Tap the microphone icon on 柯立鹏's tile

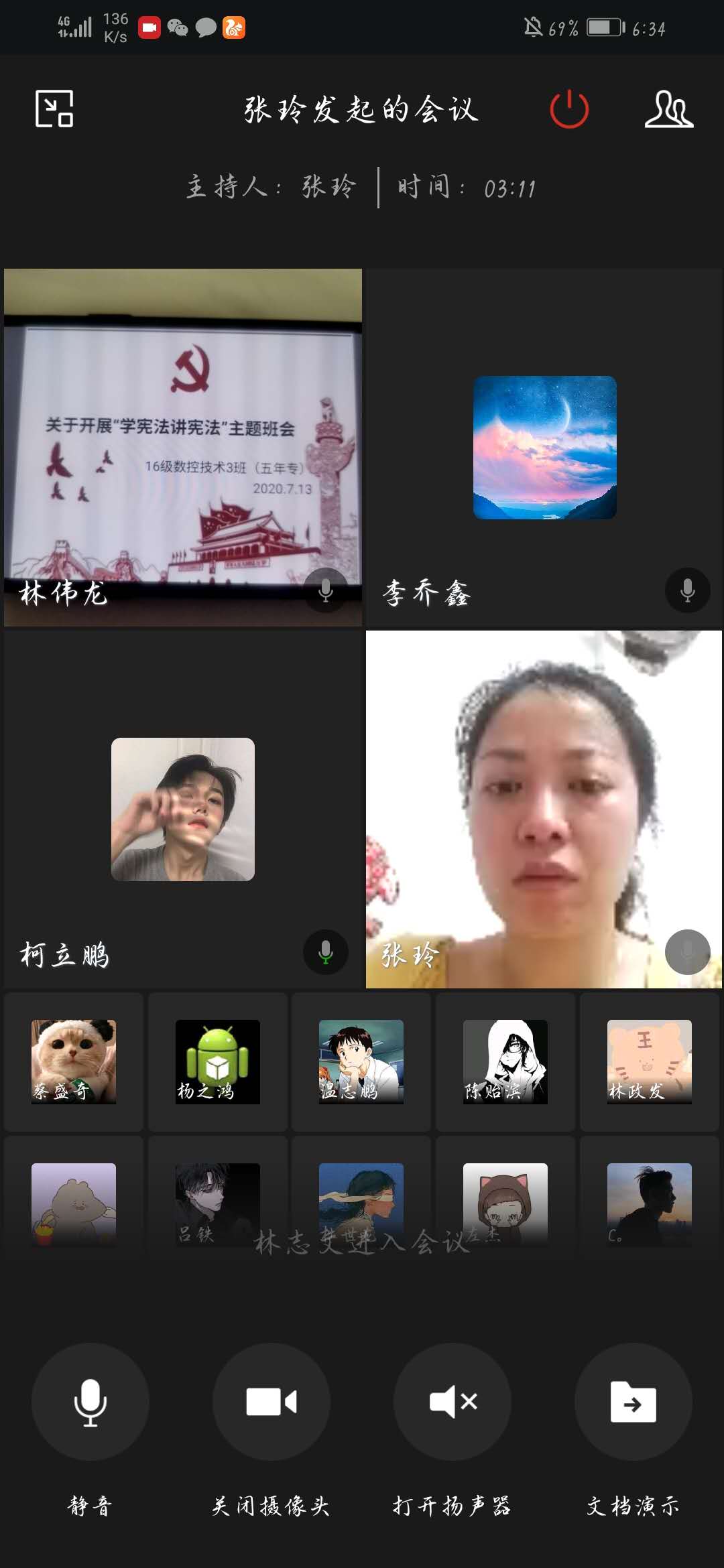point(326,952)
